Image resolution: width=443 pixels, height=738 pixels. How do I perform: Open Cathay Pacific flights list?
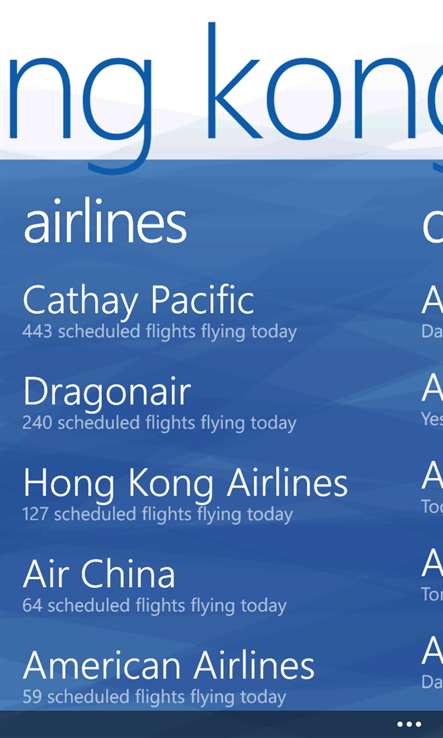[x=160, y=312]
